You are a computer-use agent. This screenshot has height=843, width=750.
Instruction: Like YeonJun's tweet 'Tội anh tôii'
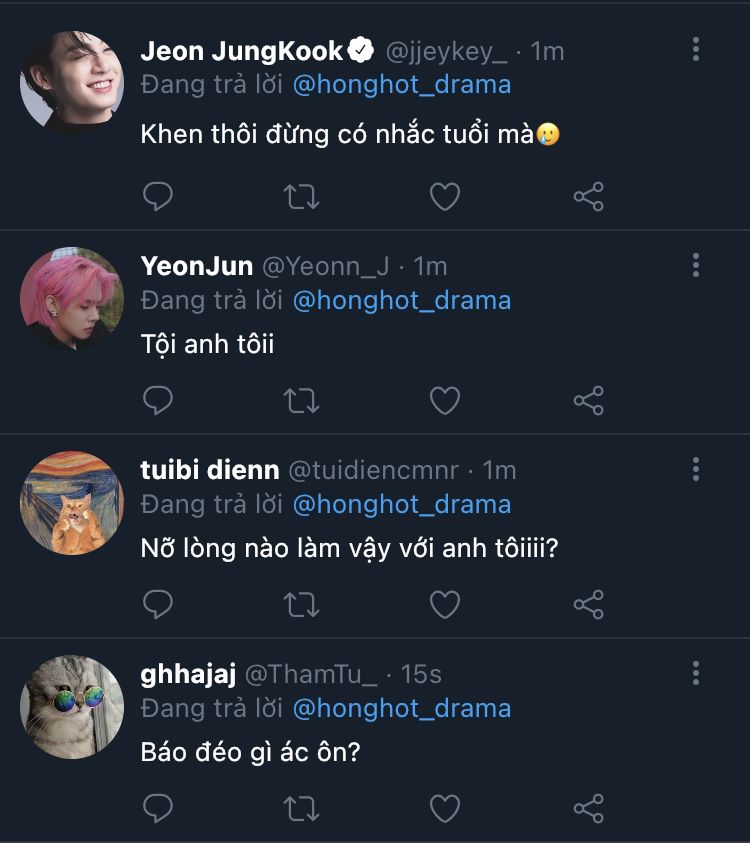445,401
